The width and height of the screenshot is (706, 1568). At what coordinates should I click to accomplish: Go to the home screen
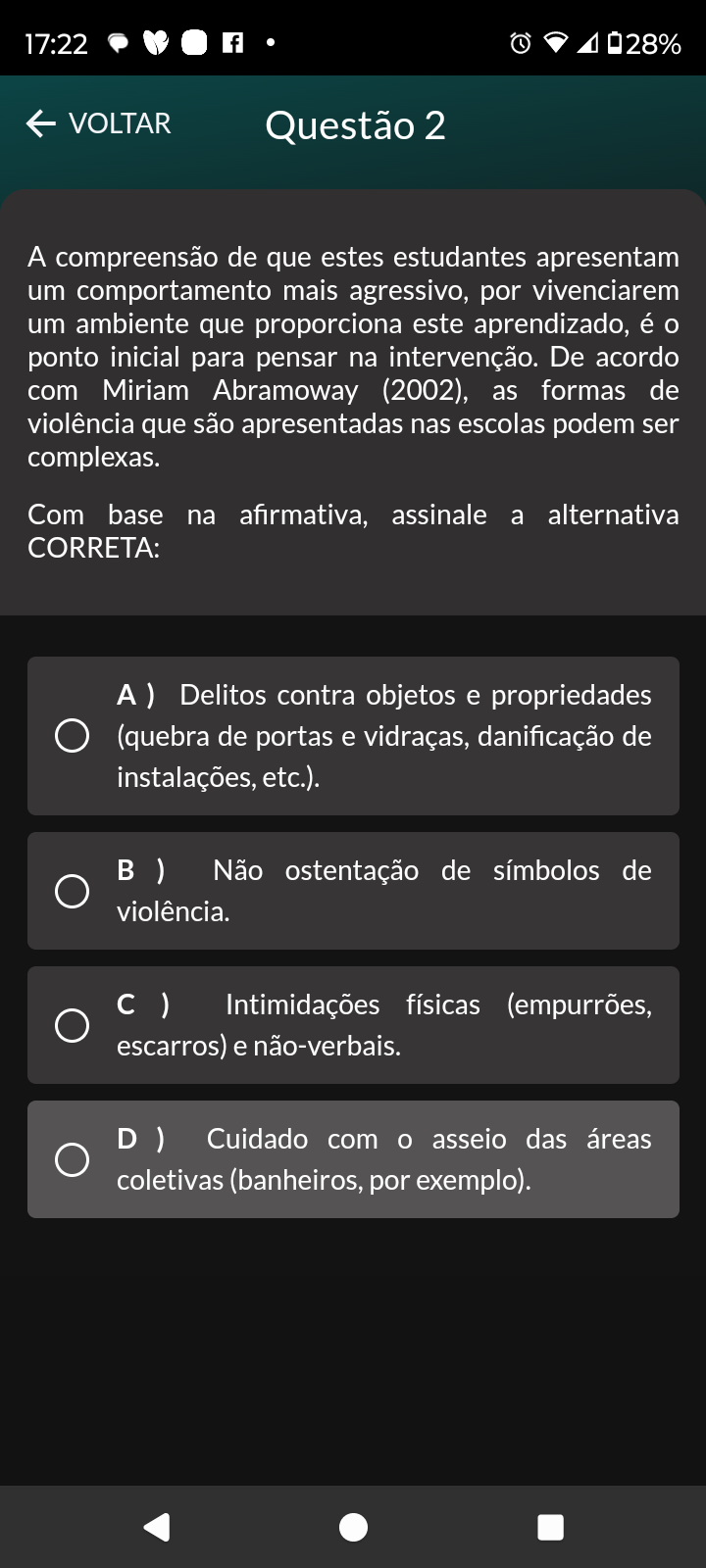pyautogui.click(x=353, y=1527)
